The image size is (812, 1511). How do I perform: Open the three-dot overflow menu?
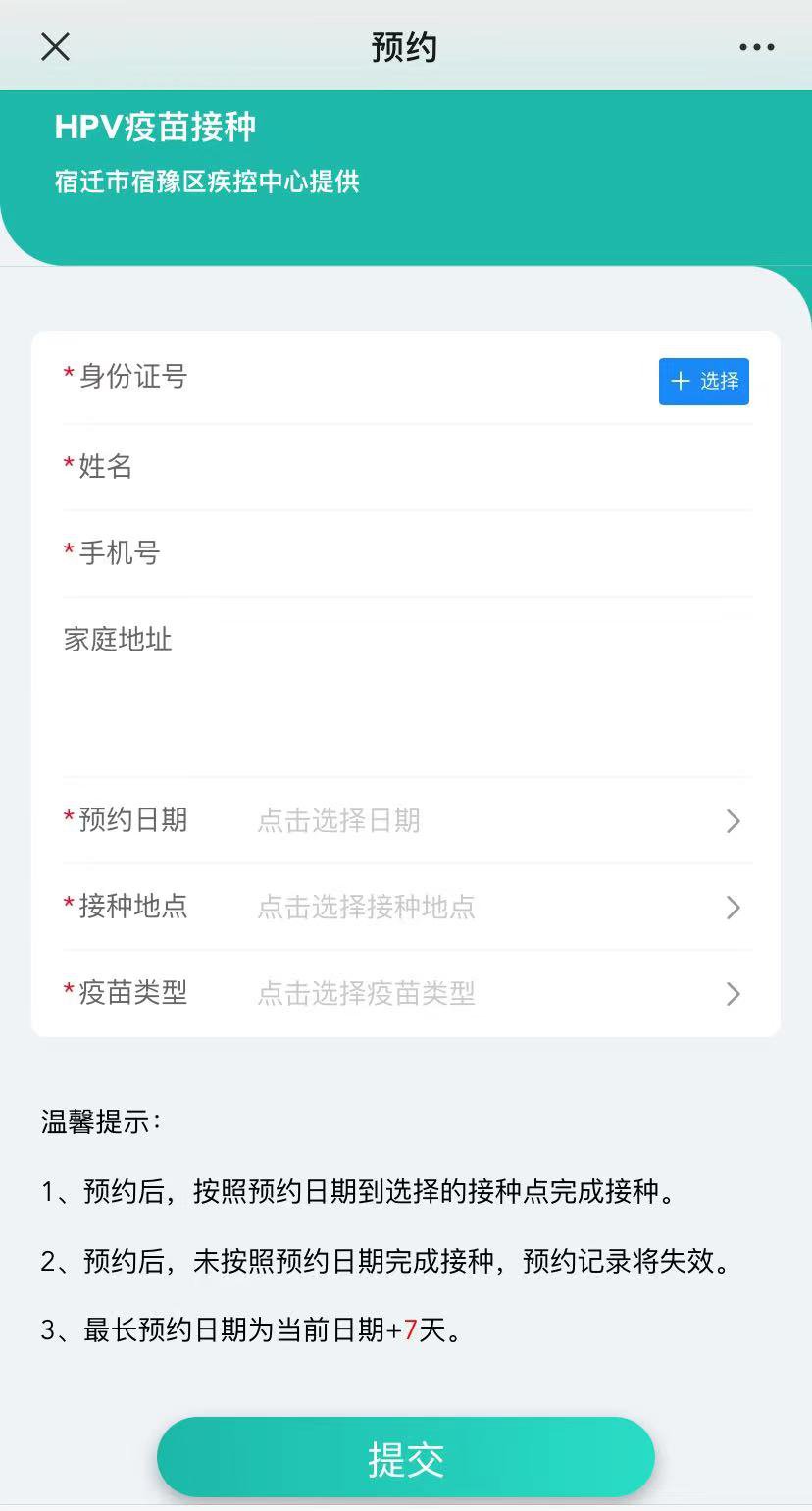point(756,46)
